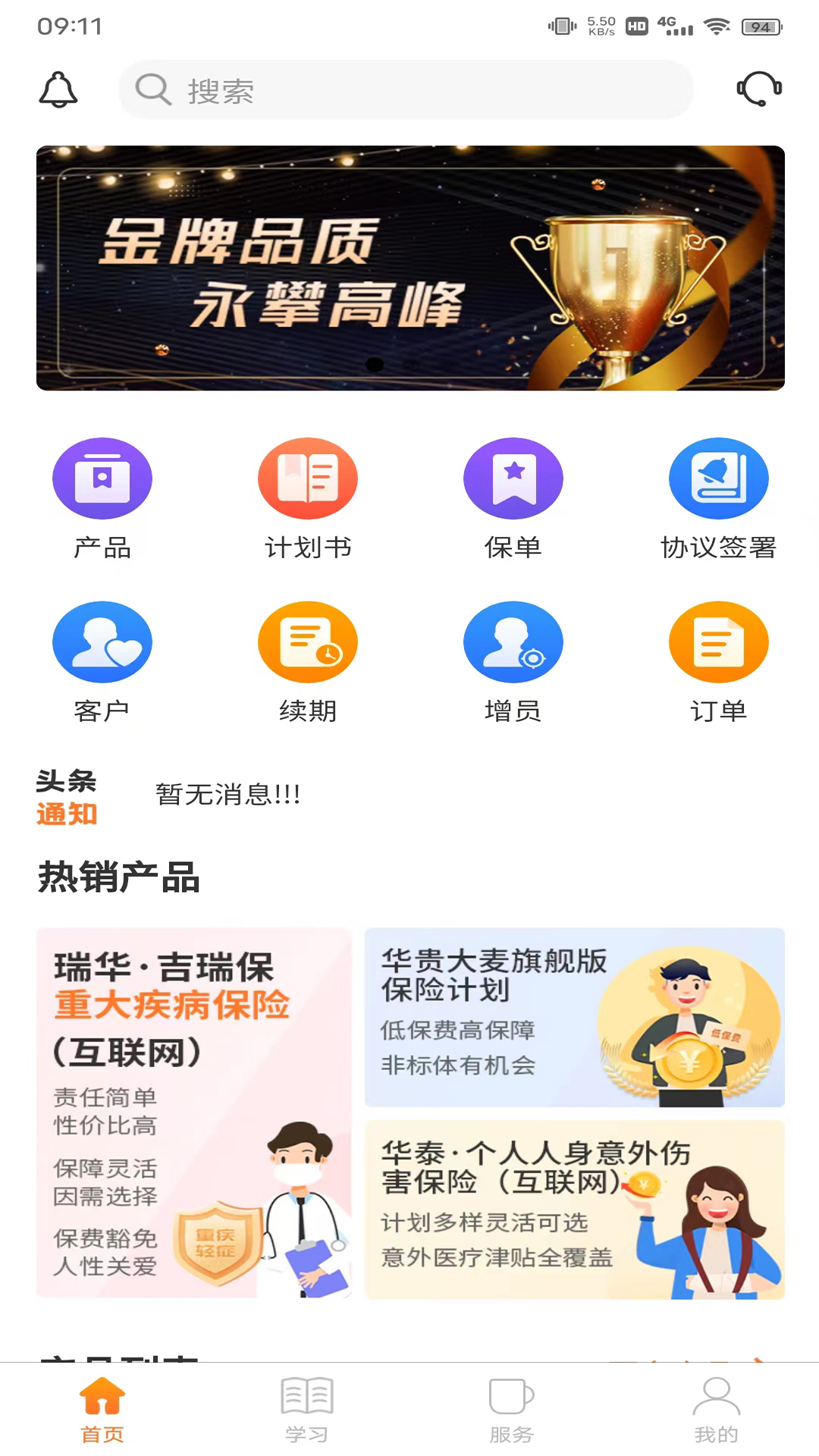Click the 暂无消息 headline notice

point(227,795)
